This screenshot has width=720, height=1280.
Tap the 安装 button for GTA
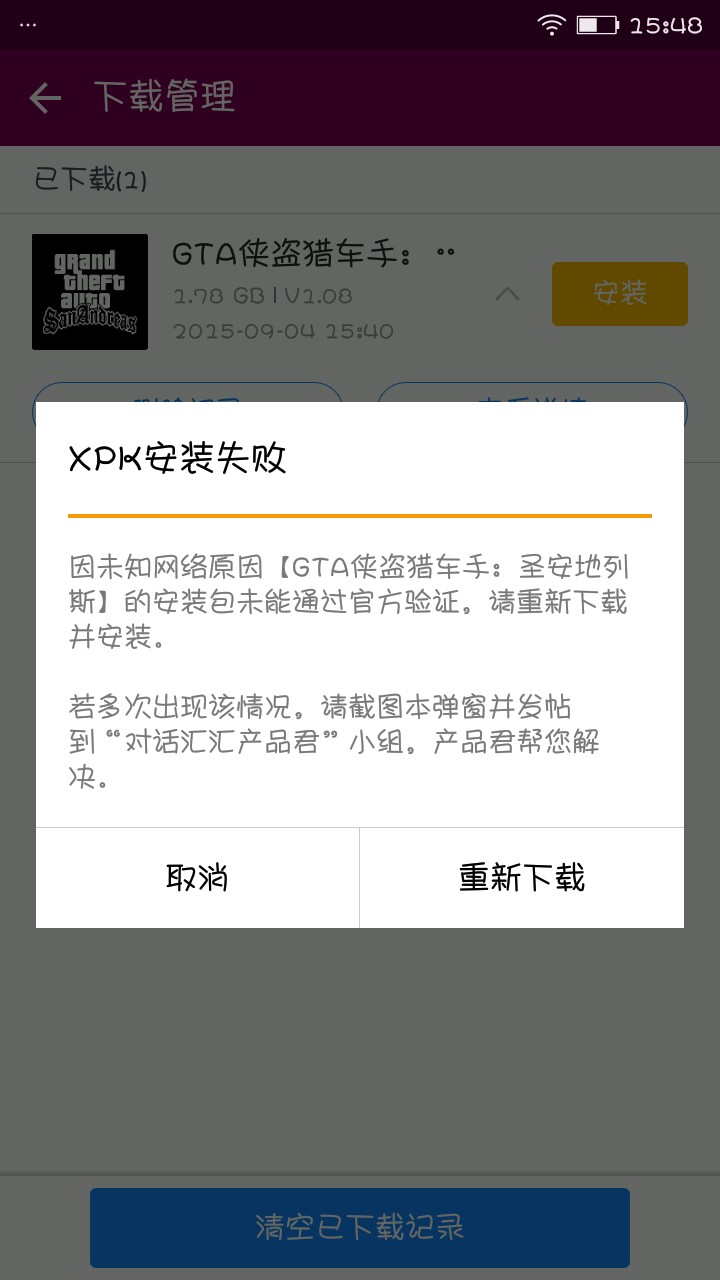619,294
